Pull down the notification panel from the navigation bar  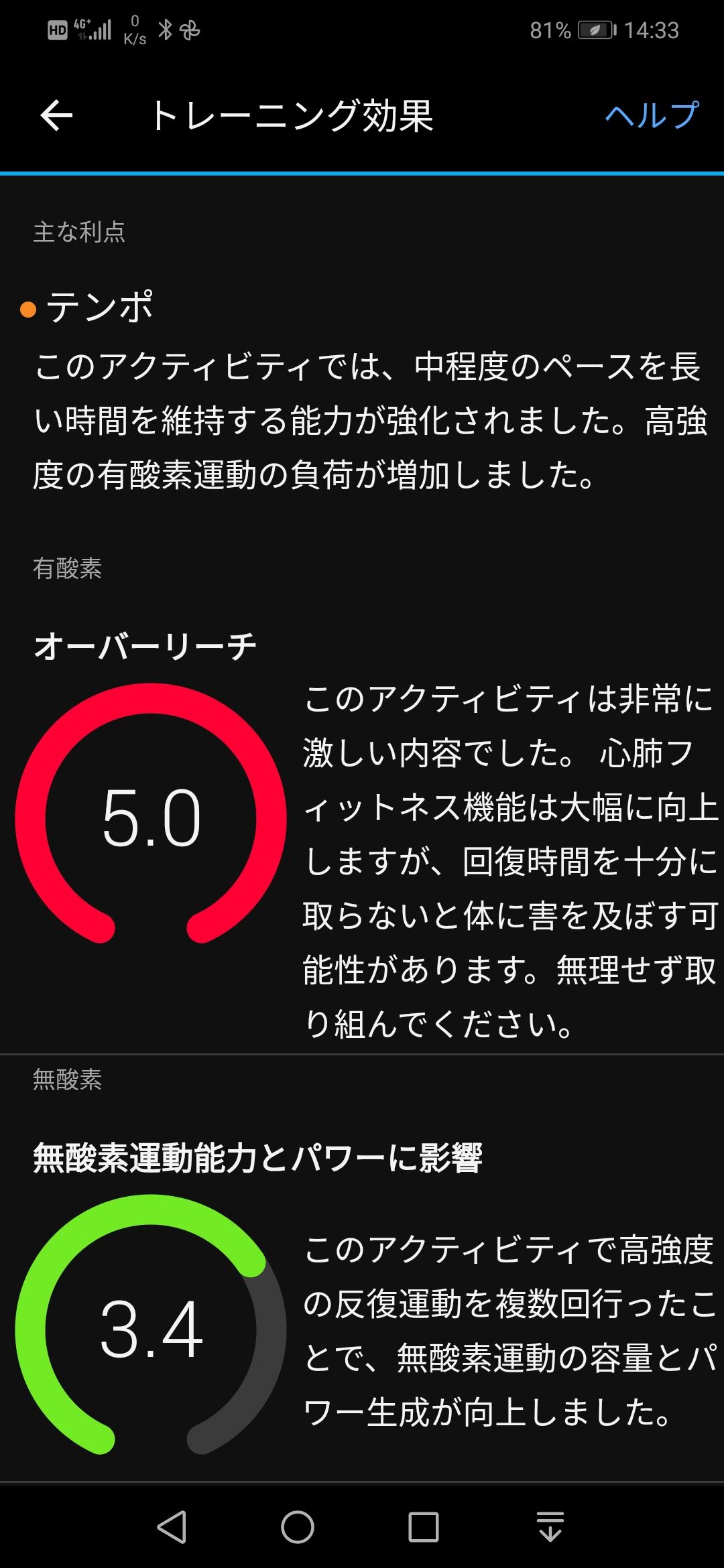[550, 1527]
